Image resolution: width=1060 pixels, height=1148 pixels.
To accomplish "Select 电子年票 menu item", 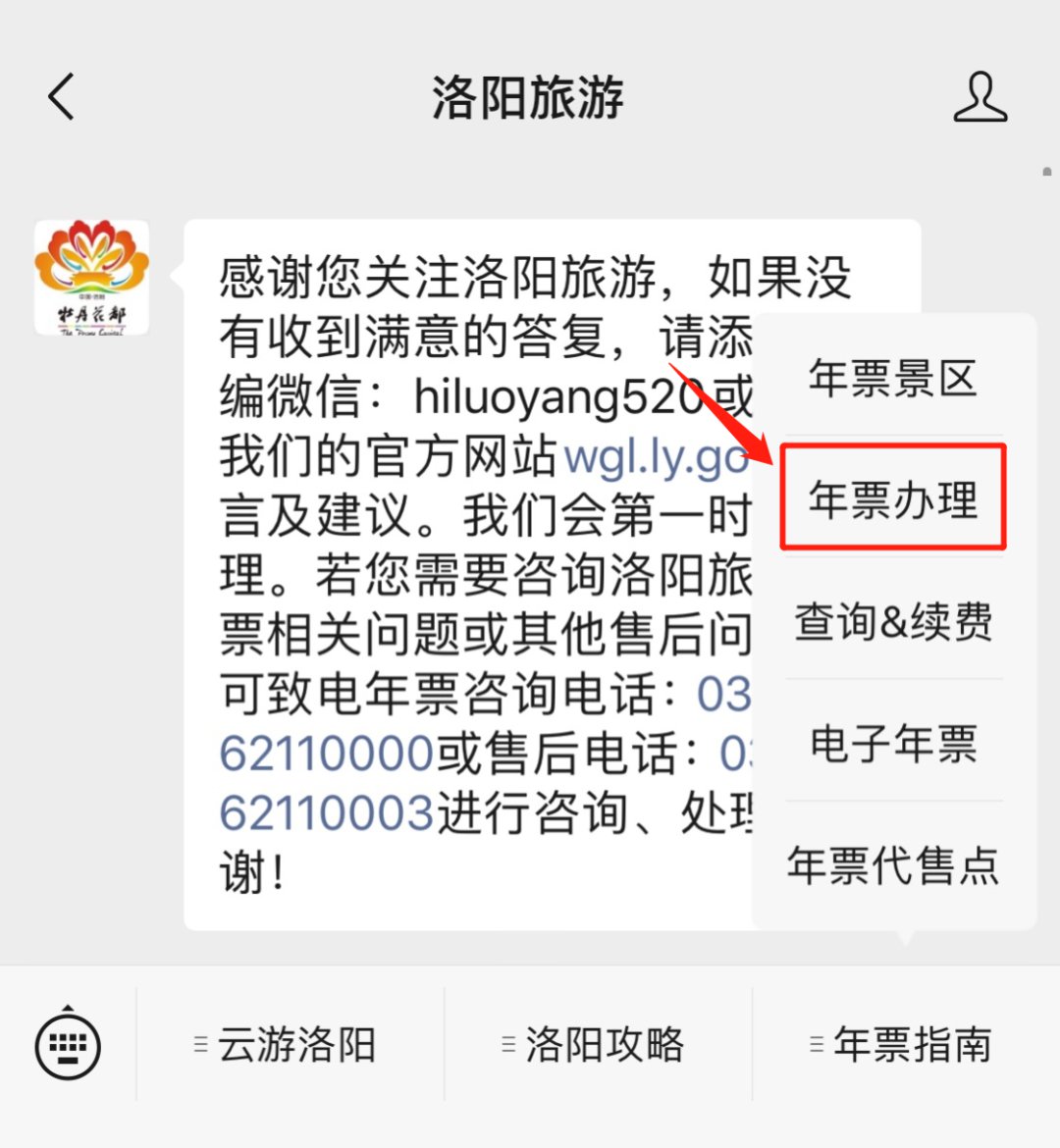I will coord(892,743).
